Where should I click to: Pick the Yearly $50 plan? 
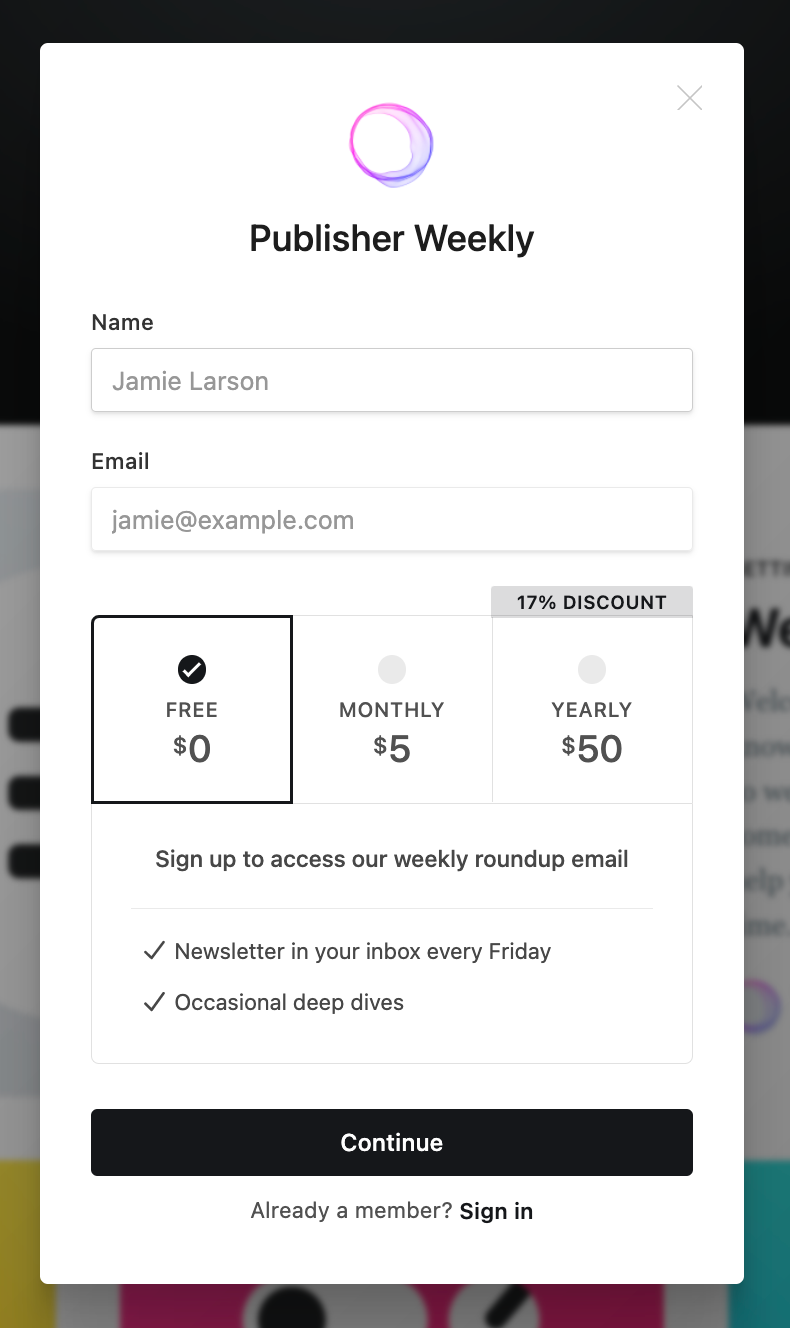592,709
